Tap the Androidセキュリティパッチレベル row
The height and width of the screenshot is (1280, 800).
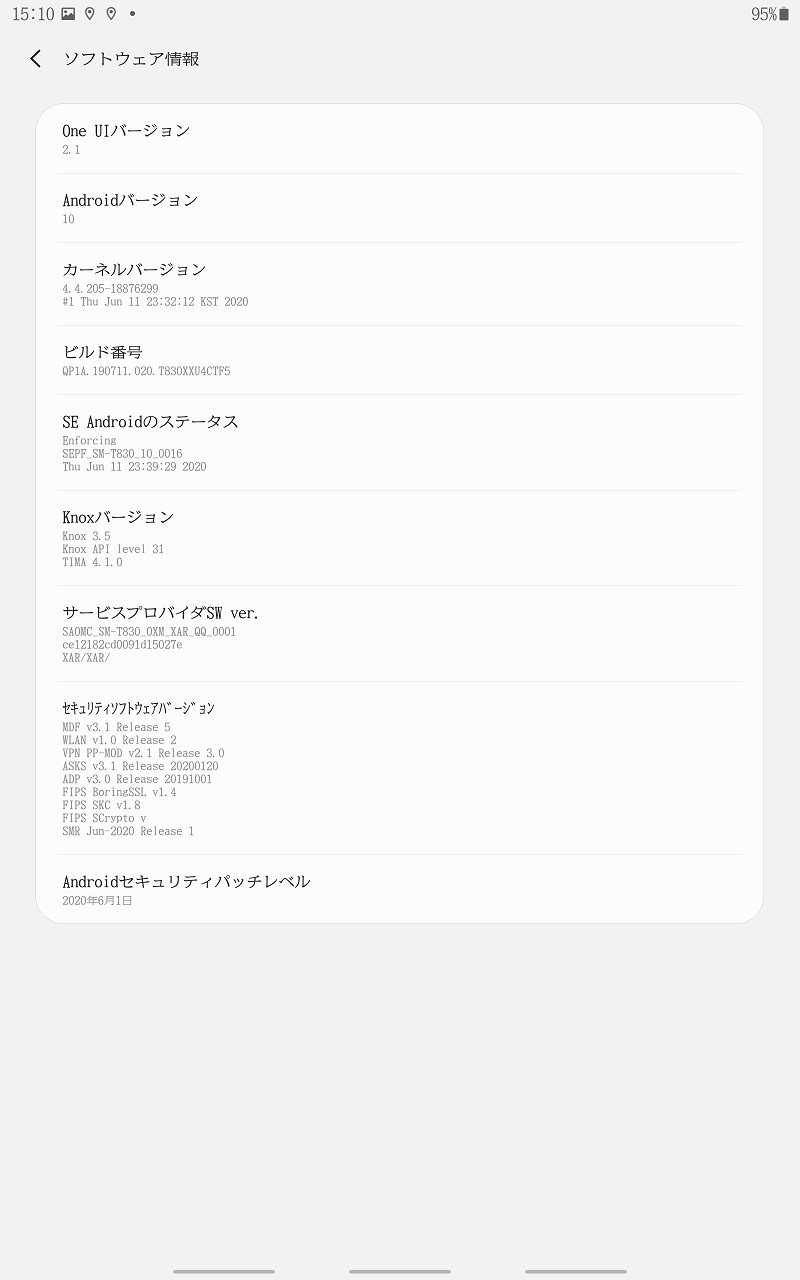click(x=399, y=889)
